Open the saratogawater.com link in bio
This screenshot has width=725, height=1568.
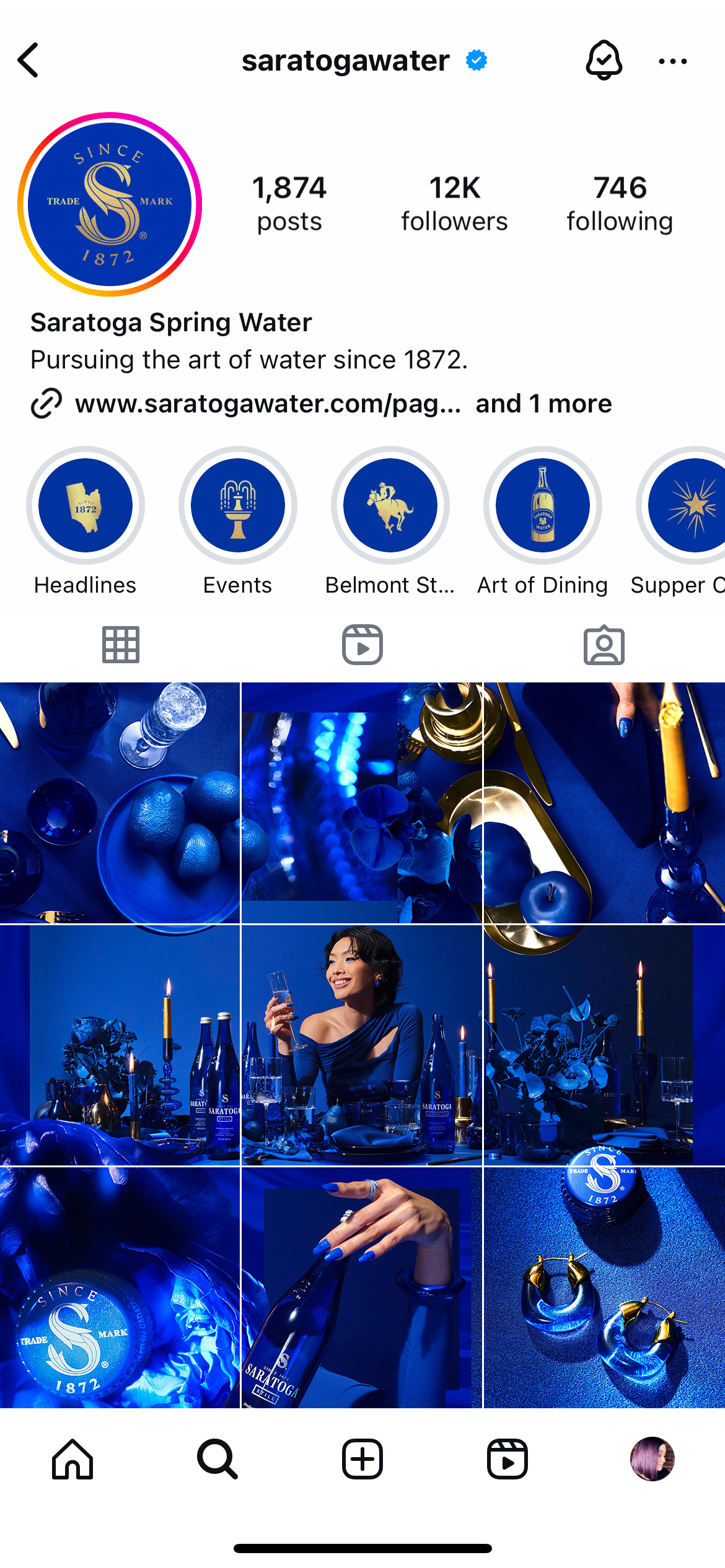pyautogui.click(x=268, y=404)
